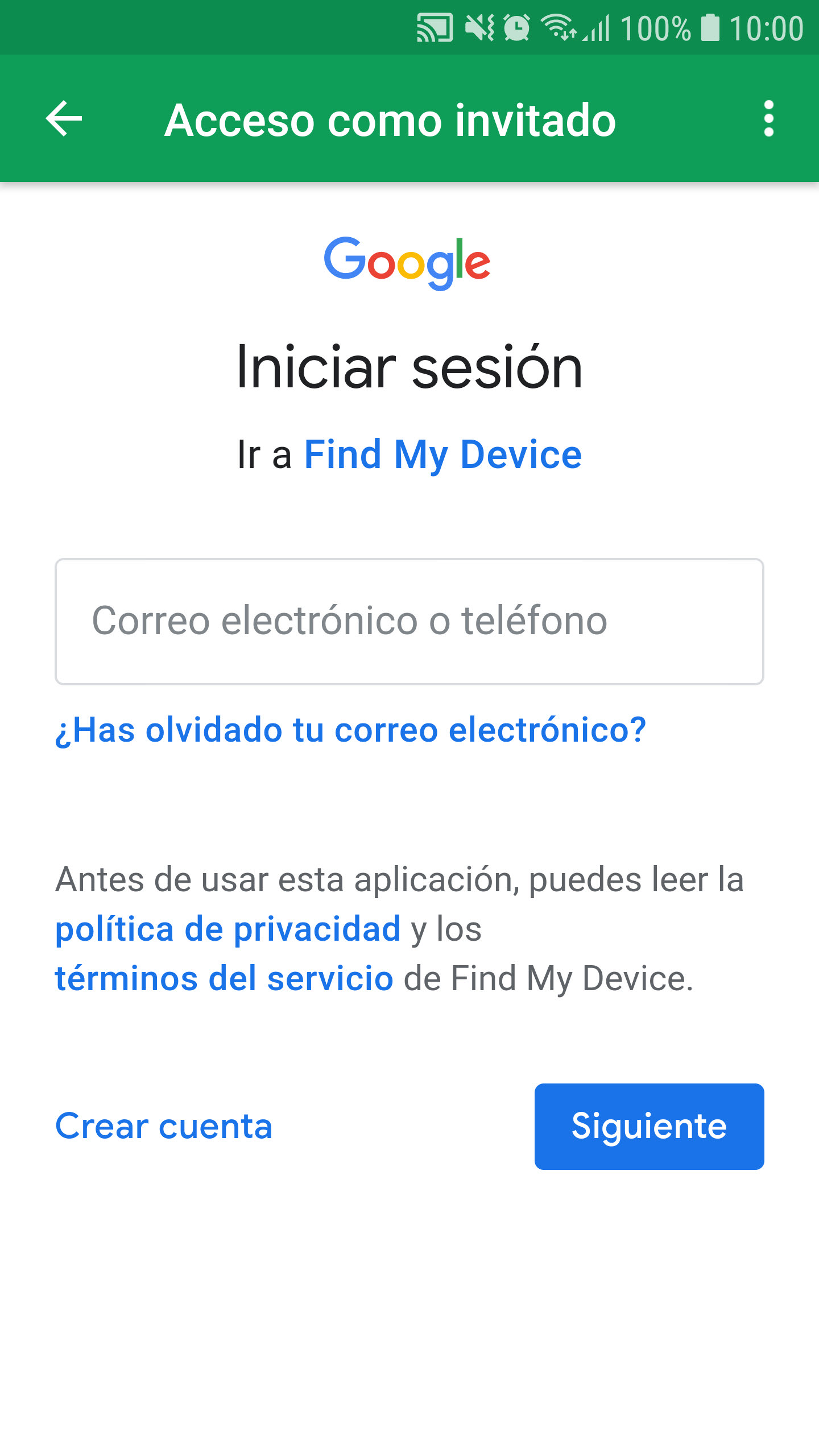Image resolution: width=819 pixels, height=1456 pixels.
Task: Open the three-dot overflow menu
Action: [768, 119]
